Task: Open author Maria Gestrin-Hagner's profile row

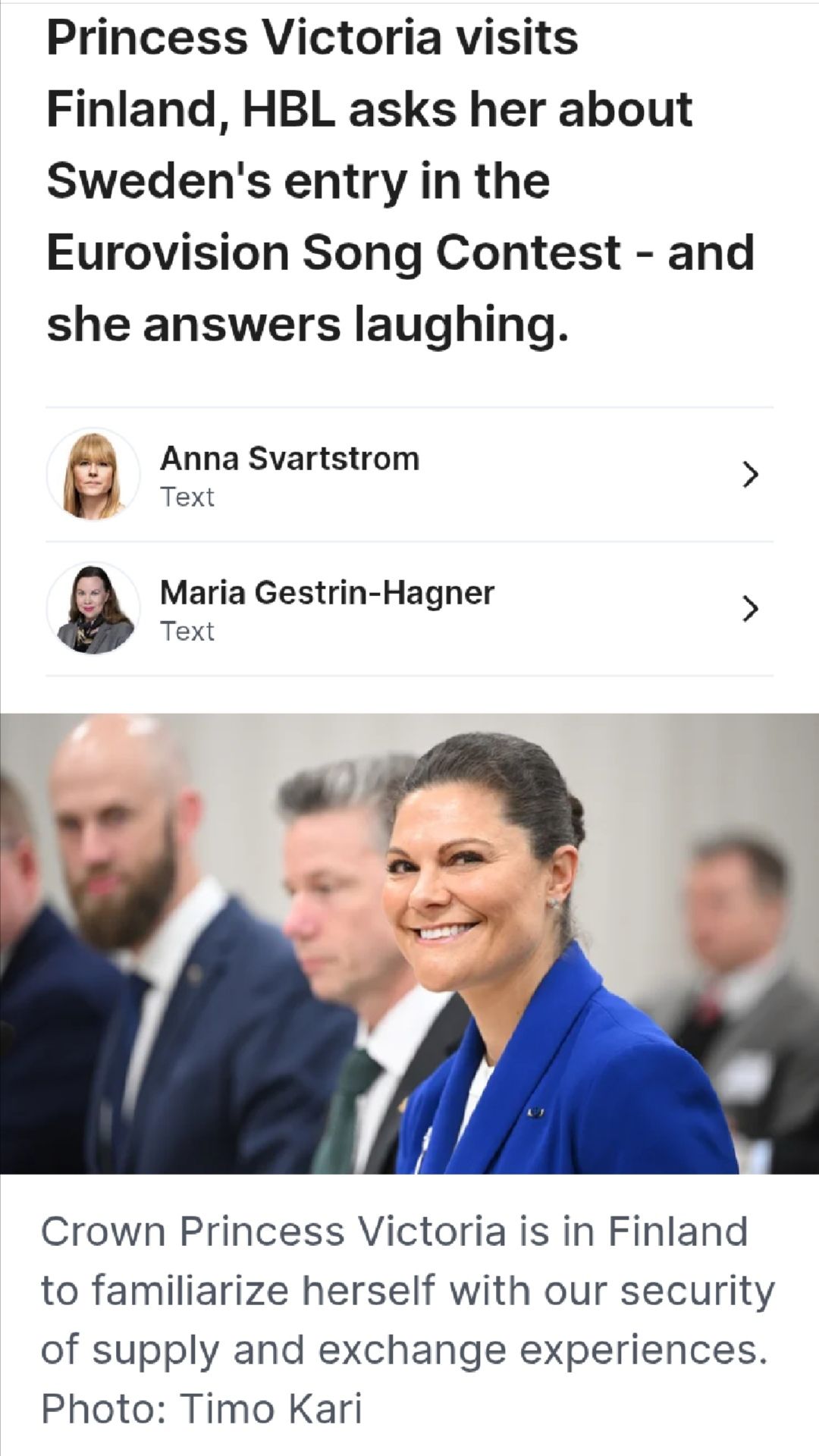Action: pos(409,609)
